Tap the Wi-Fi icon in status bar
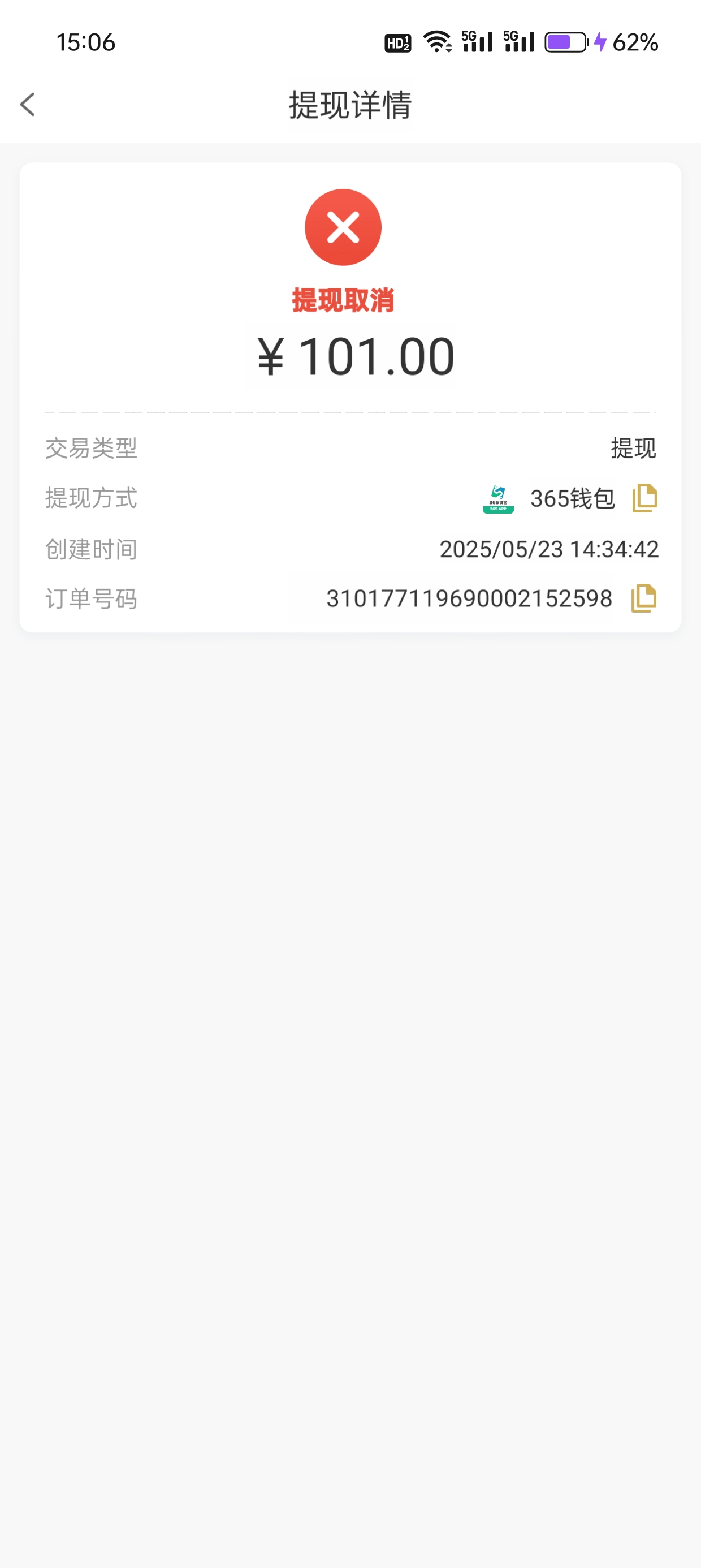701x1568 pixels. tap(438, 42)
